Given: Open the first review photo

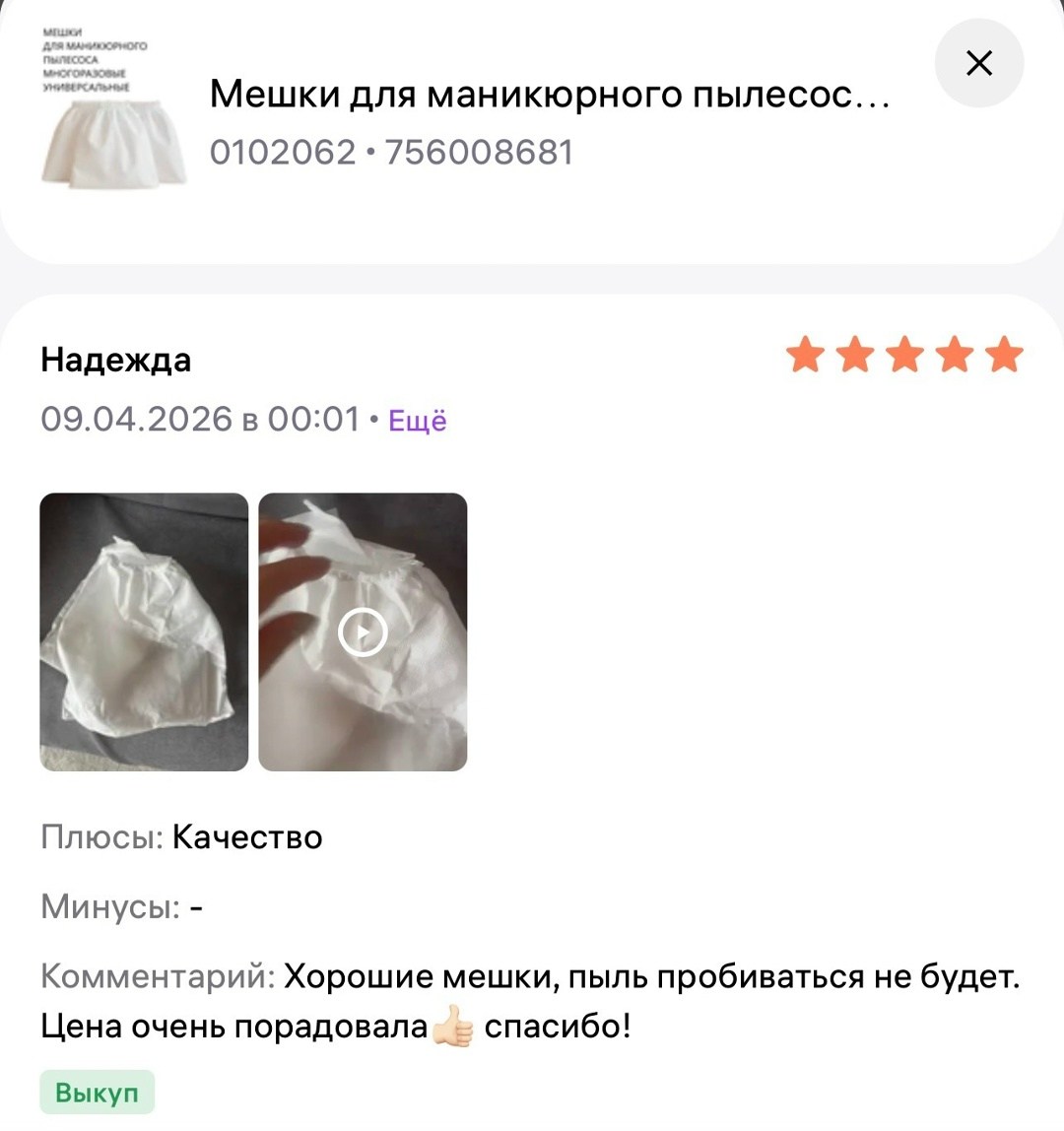Looking at the screenshot, I should click(144, 632).
